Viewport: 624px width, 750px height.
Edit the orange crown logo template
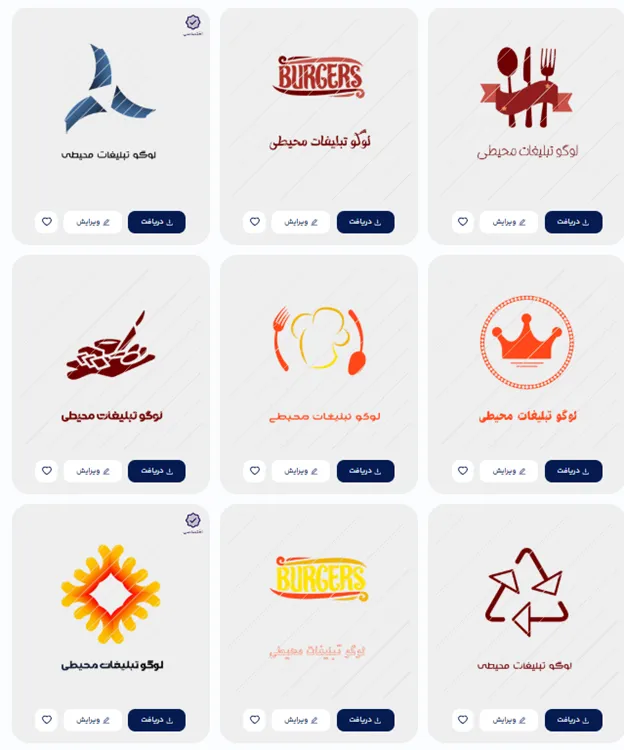tap(509, 471)
